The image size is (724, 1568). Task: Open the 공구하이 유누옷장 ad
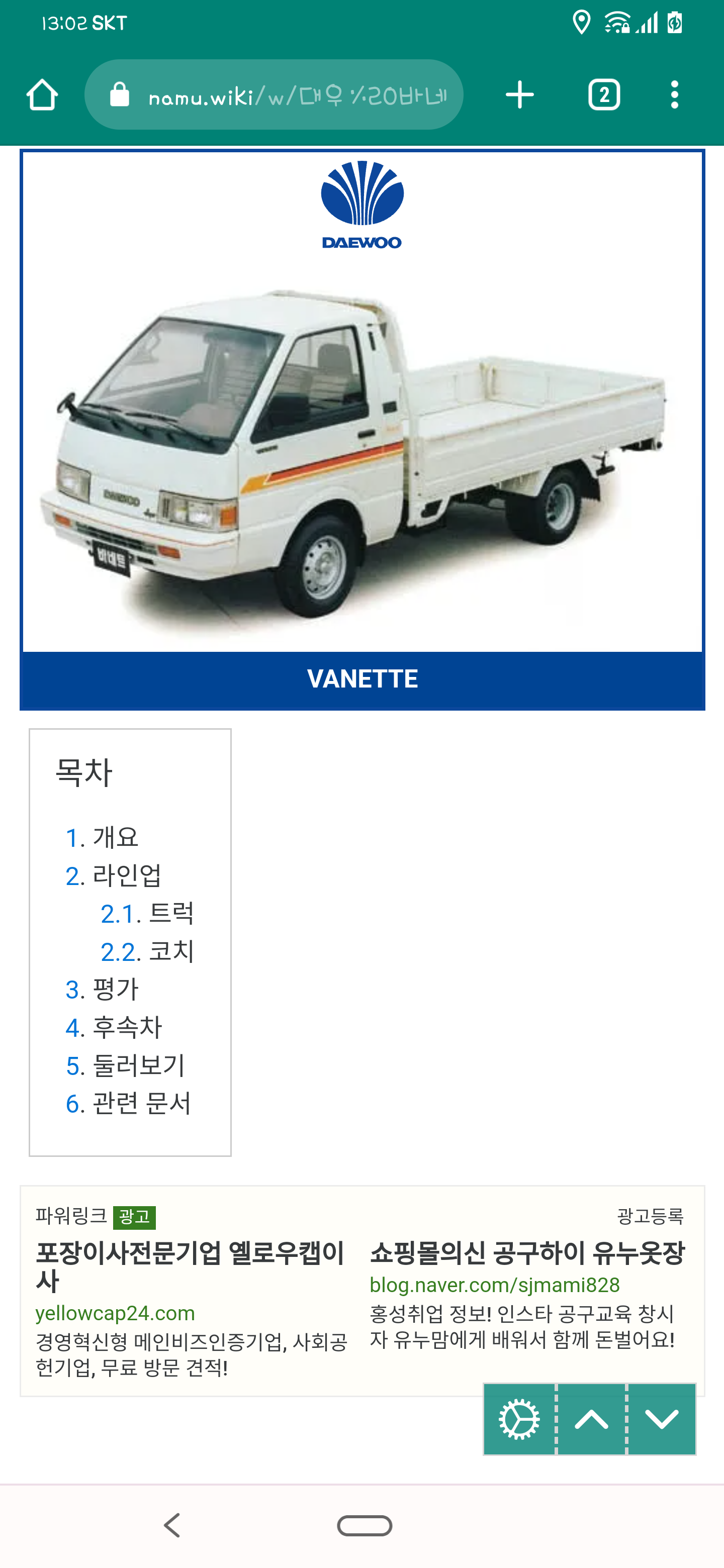coord(527,1253)
